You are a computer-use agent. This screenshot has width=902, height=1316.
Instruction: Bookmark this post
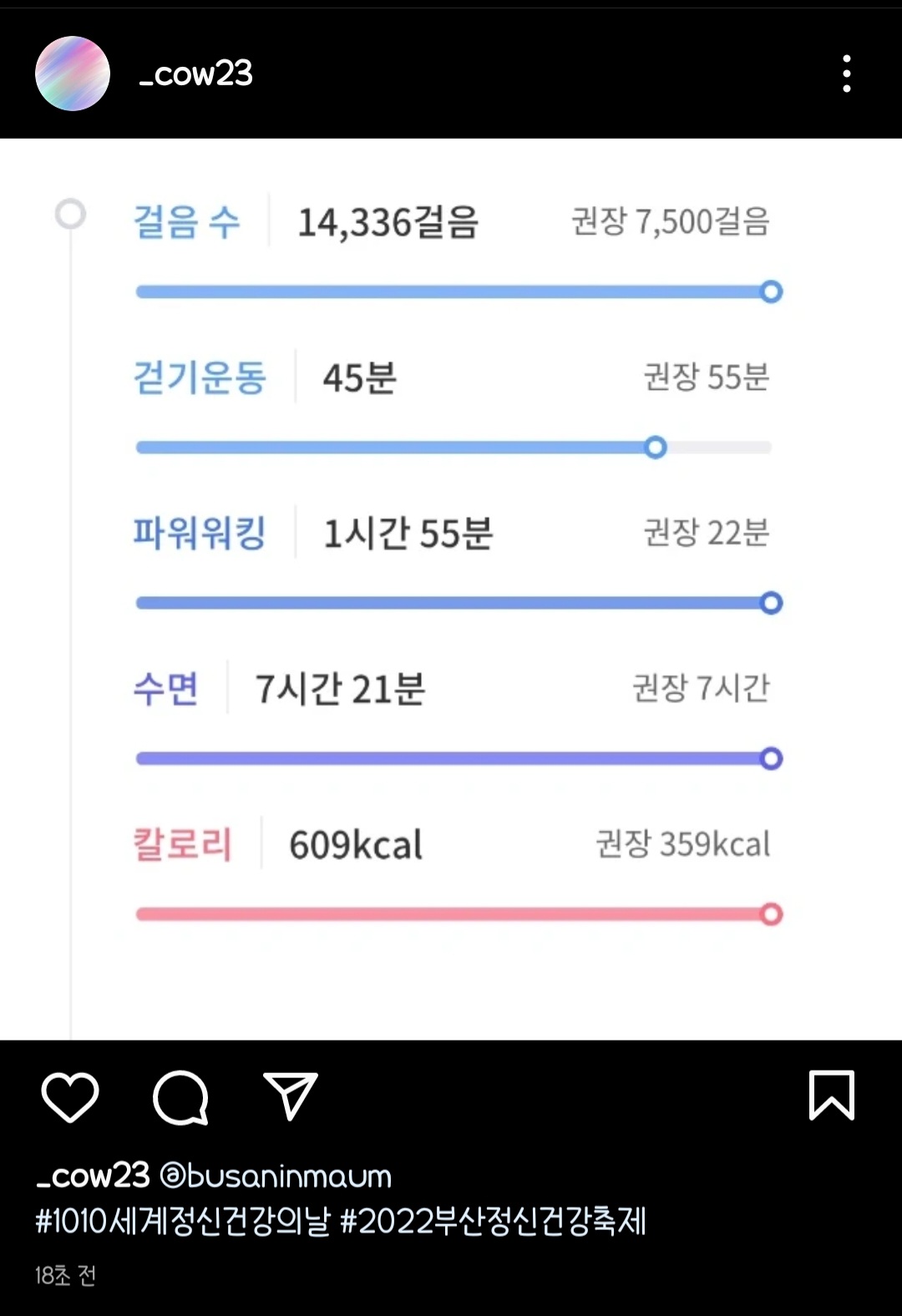tap(832, 1095)
